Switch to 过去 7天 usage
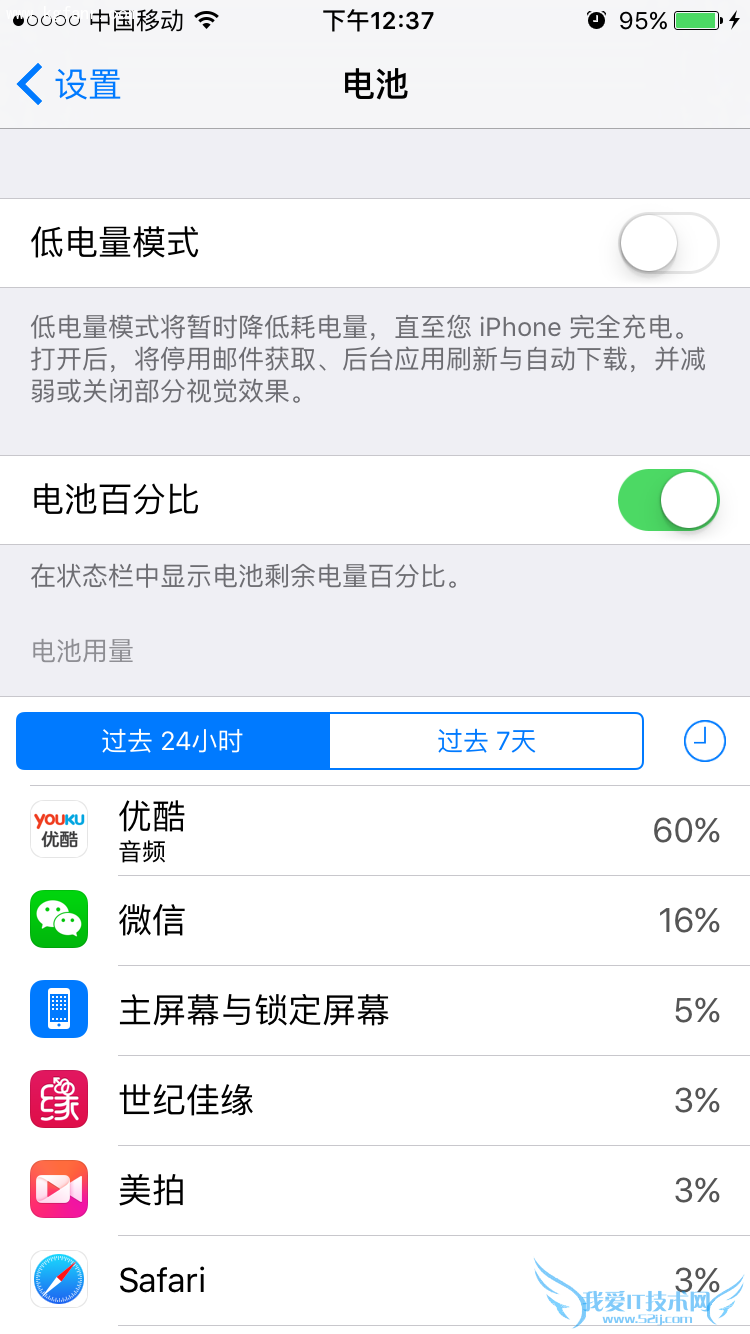The height and width of the screenshot is (1334, 750). 486,741
